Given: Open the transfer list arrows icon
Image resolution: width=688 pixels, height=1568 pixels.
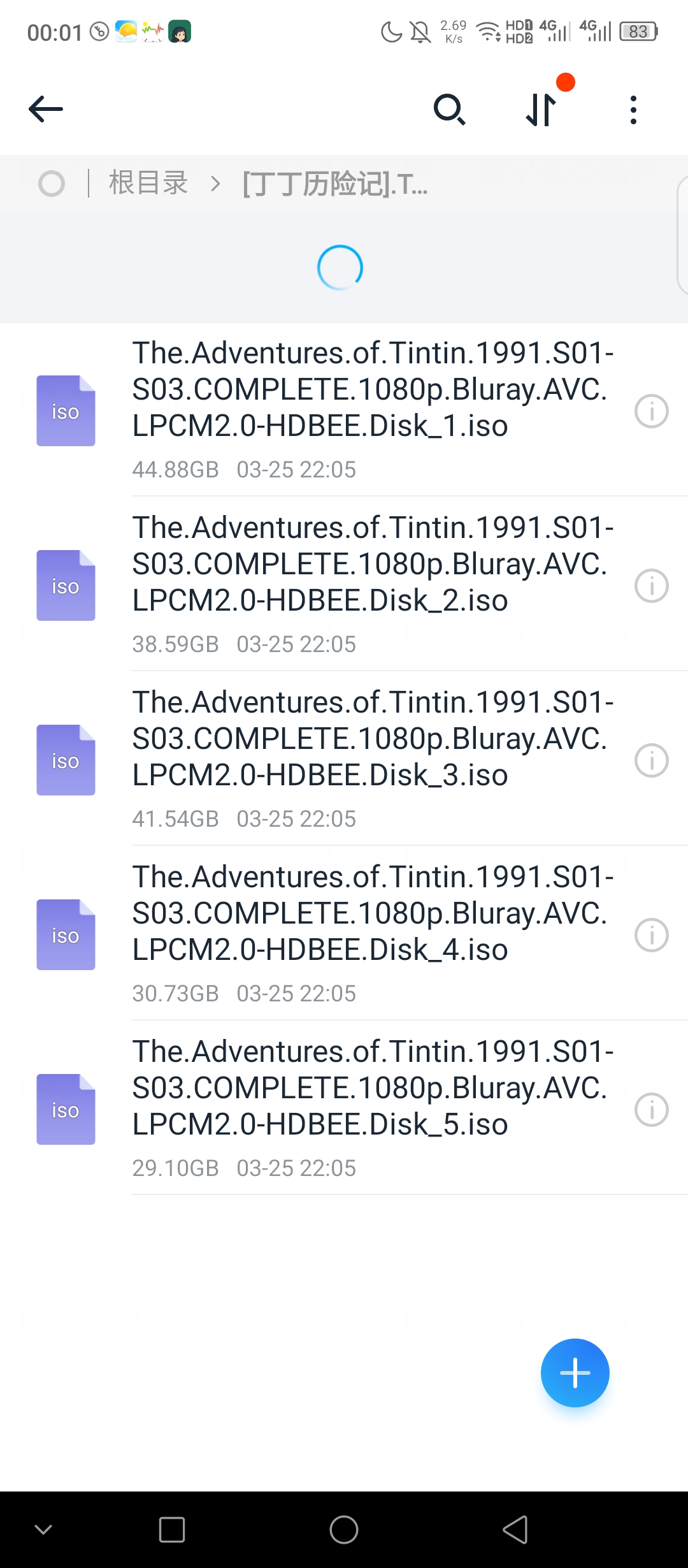Looking at the screenshot, I should coord(541,110).
